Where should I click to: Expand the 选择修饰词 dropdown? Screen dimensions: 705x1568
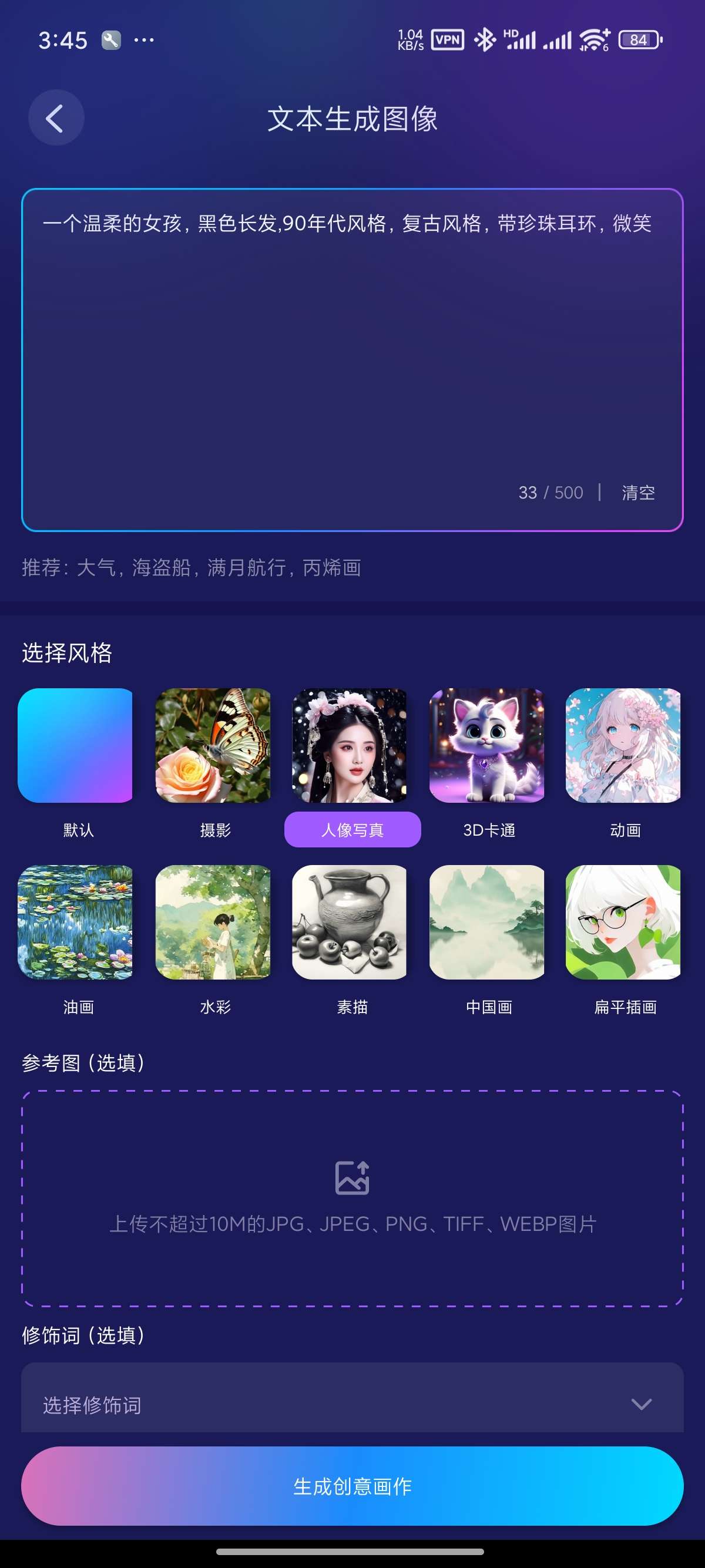(x=352, y=1403)
